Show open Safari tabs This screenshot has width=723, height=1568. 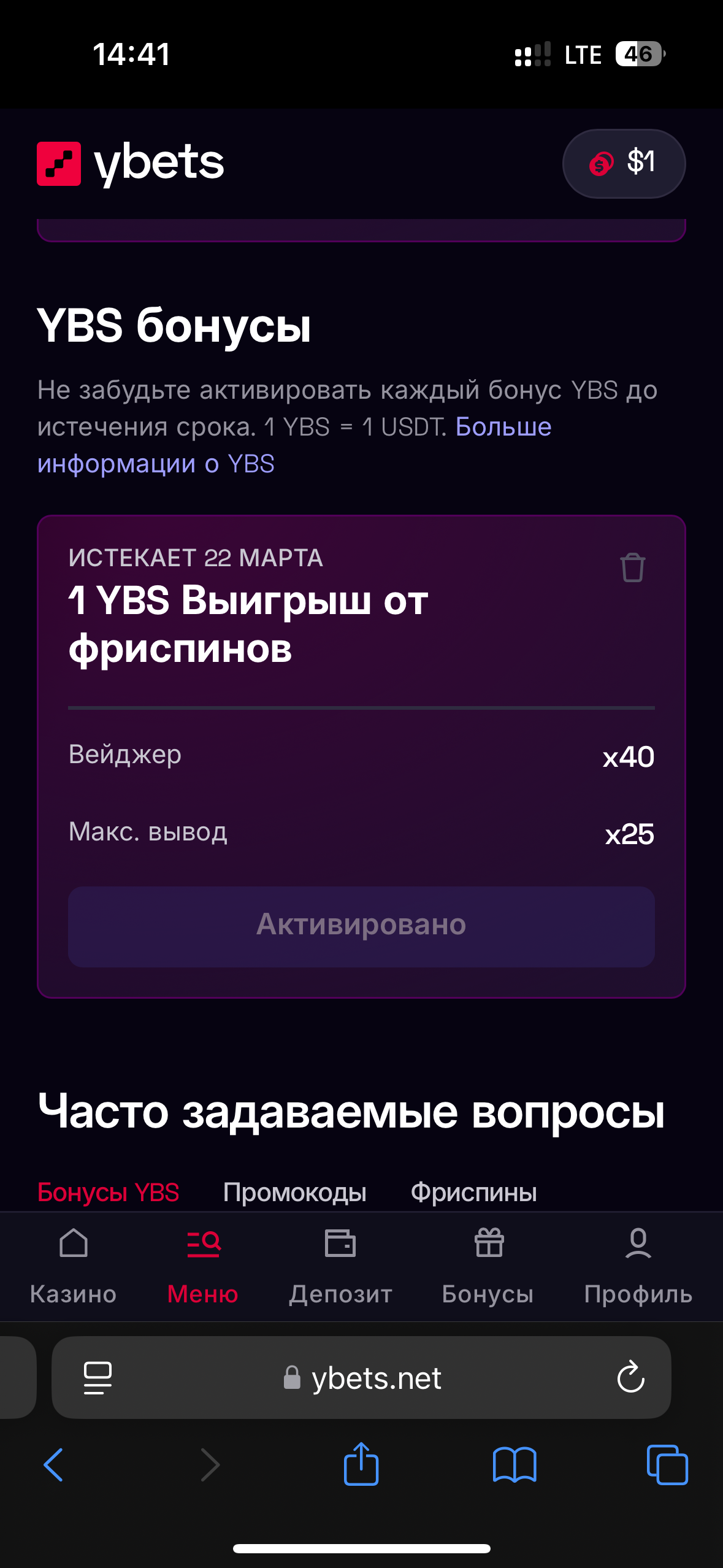[x=667, y=1464]
